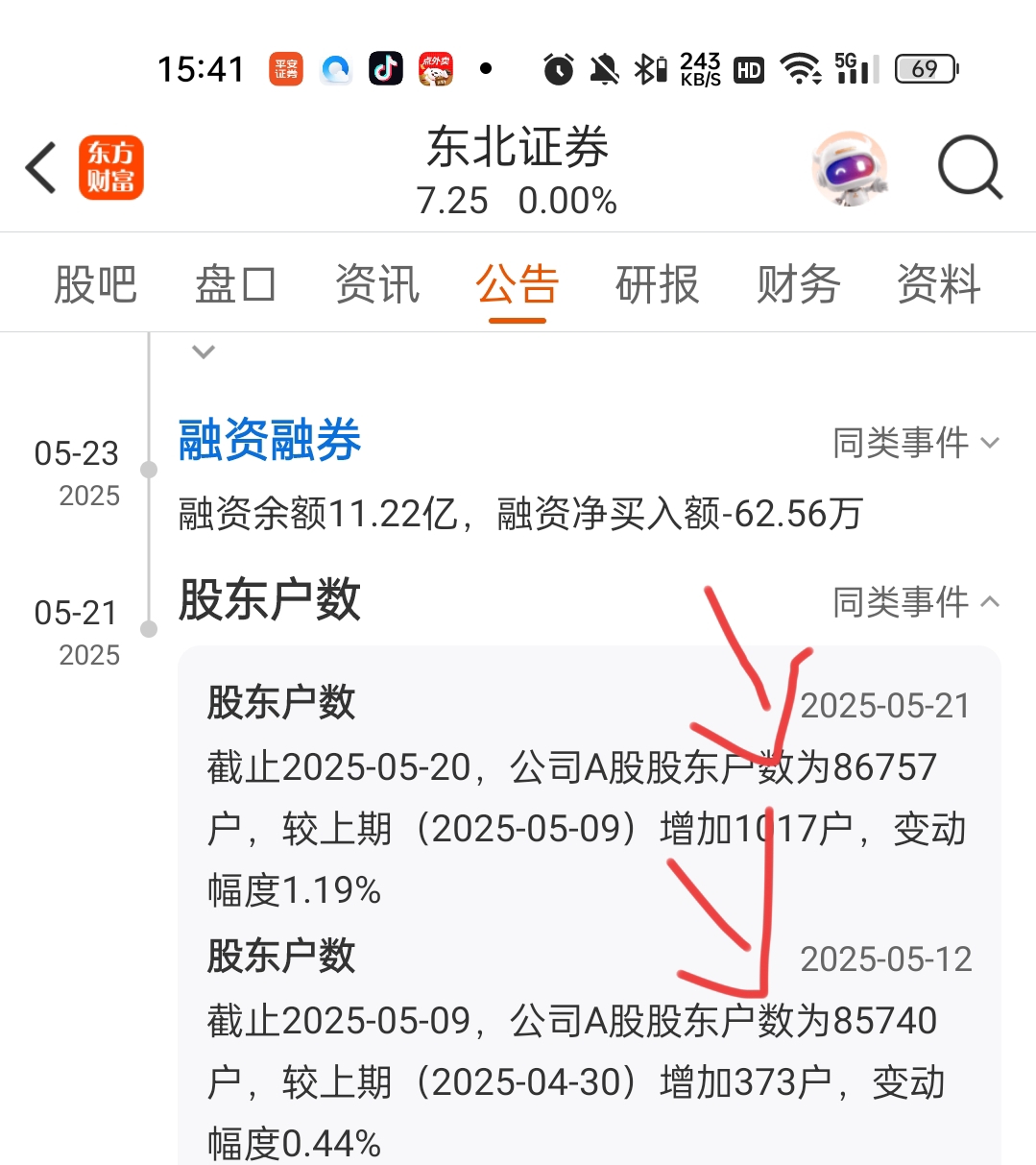Screen dimensions: 1036x1165
Task: Tap the search magnifier icon
Action: (x=971, y=165)
